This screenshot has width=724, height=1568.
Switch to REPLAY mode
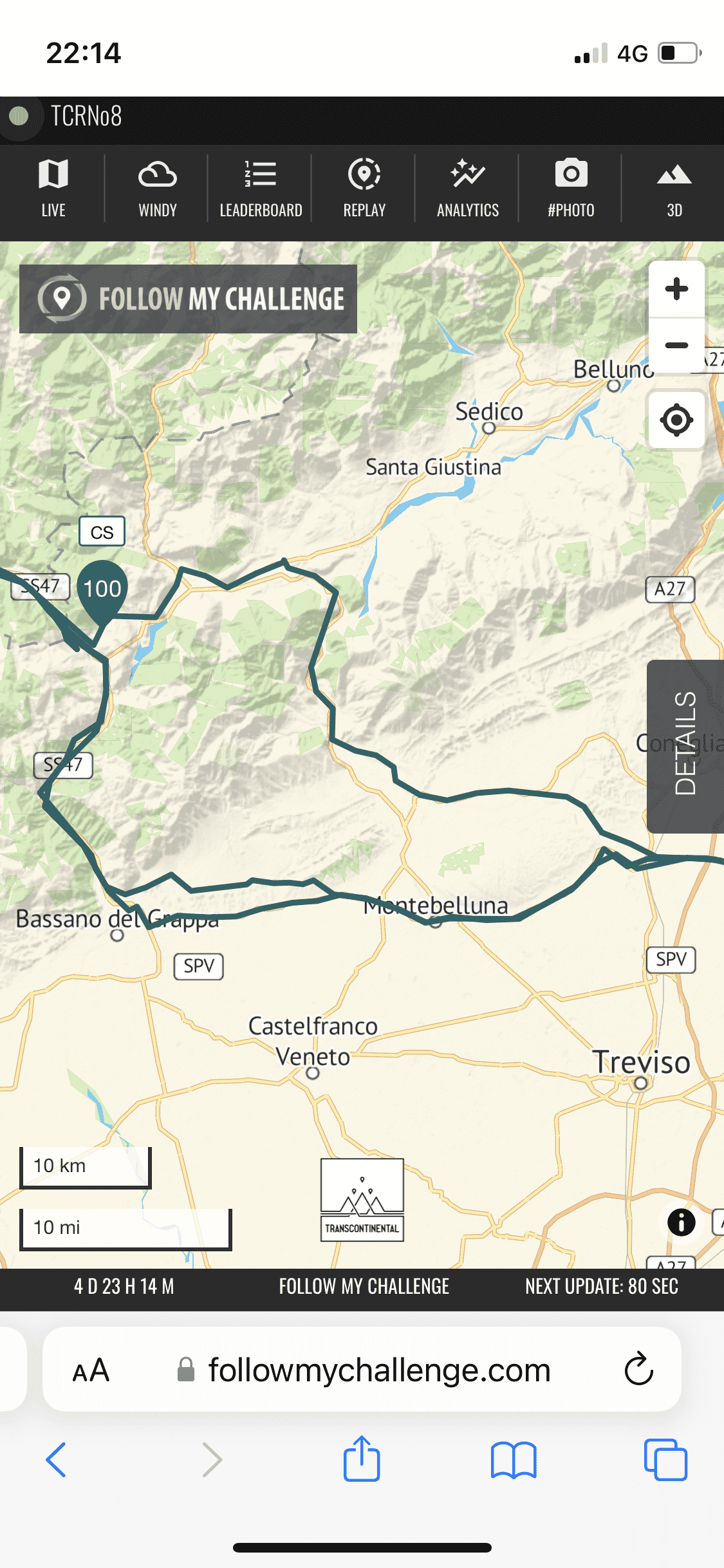[x=364, y=188]
